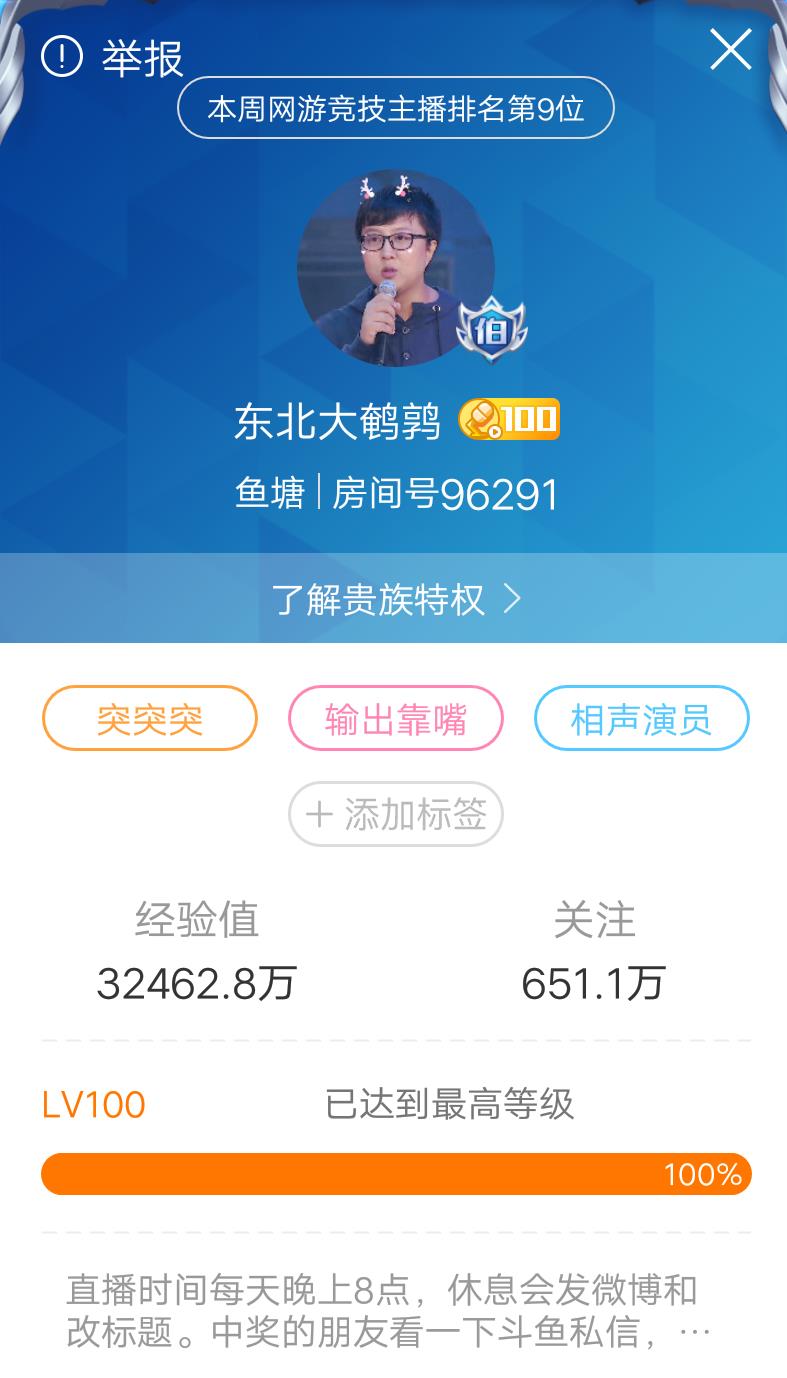787x1378 pixels.
Task: View the streamer's avatar photo
Action: click(x=395, y=268)
